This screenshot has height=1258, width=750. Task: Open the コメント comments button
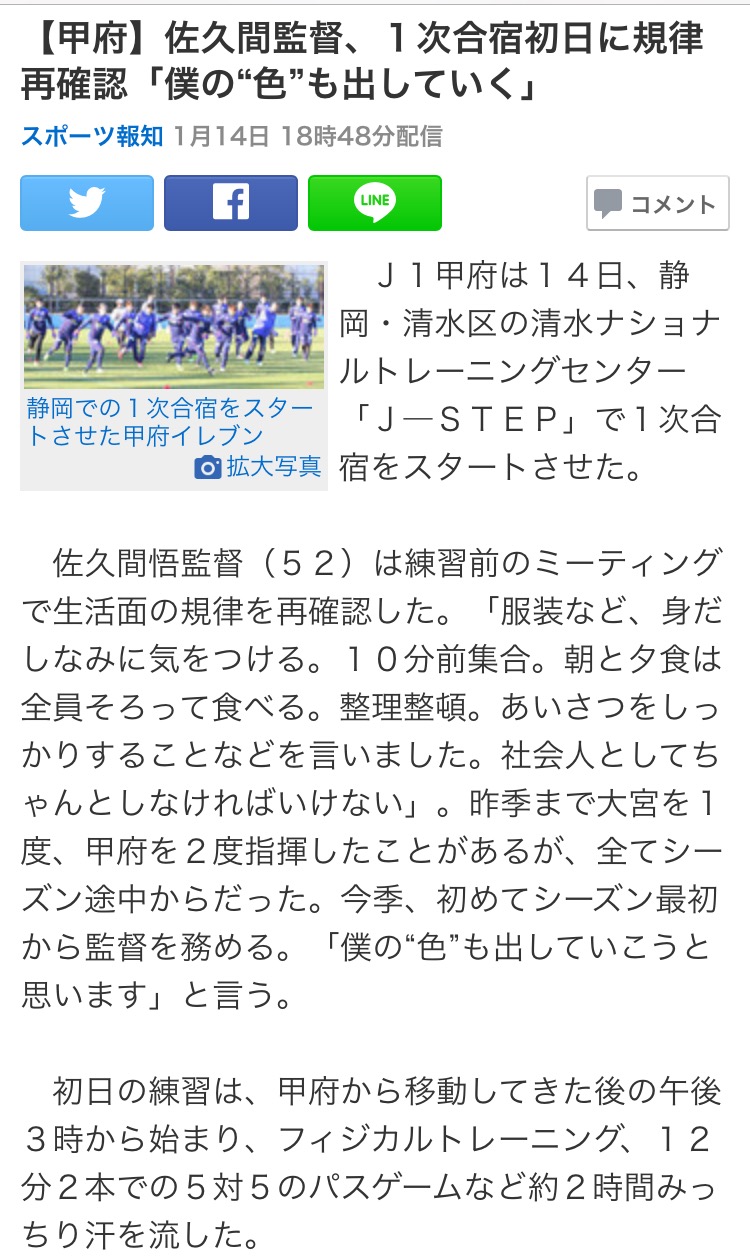point(657,204)
